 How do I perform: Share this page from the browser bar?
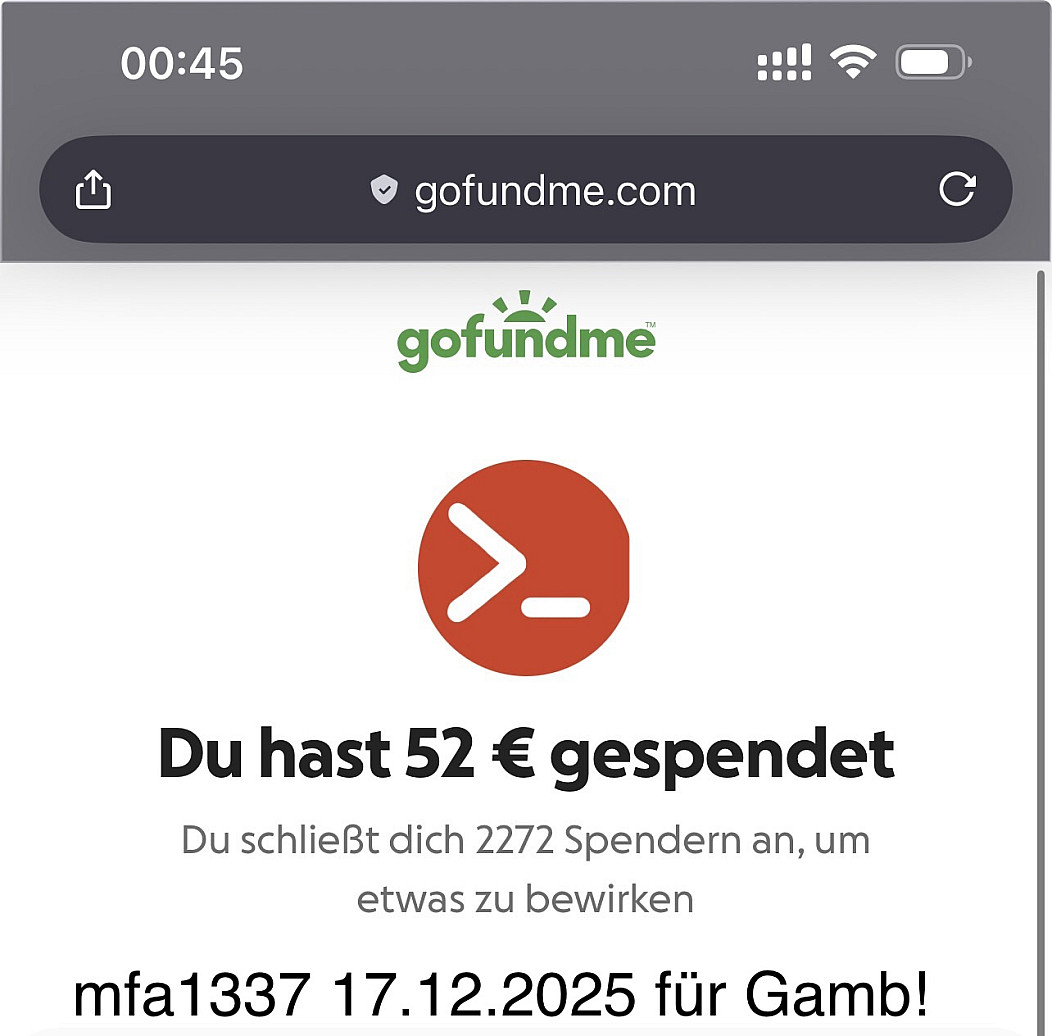[x=93, y=190]
